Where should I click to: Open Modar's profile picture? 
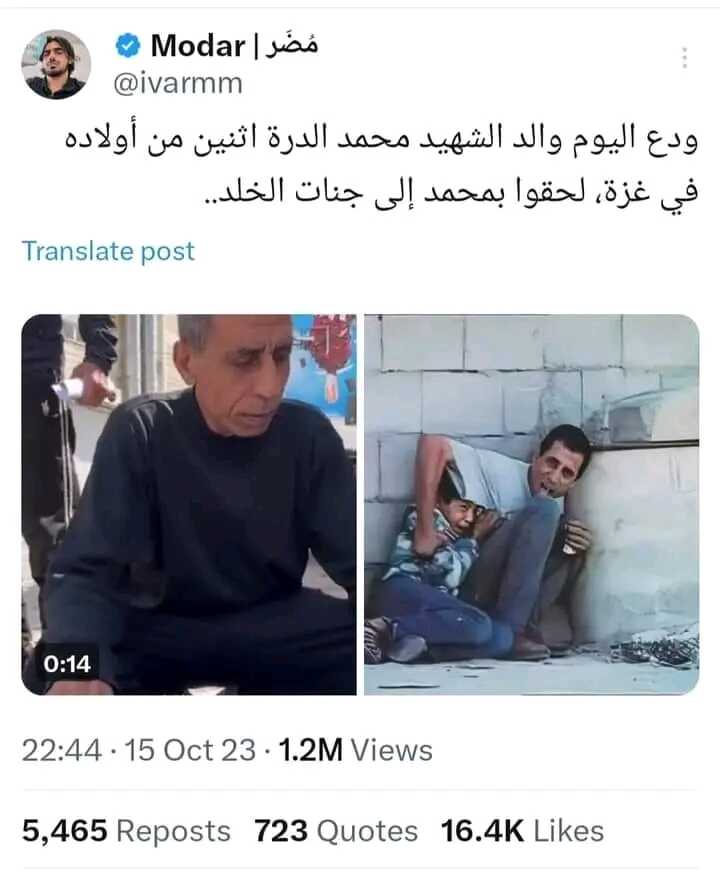tap(57, 64)
